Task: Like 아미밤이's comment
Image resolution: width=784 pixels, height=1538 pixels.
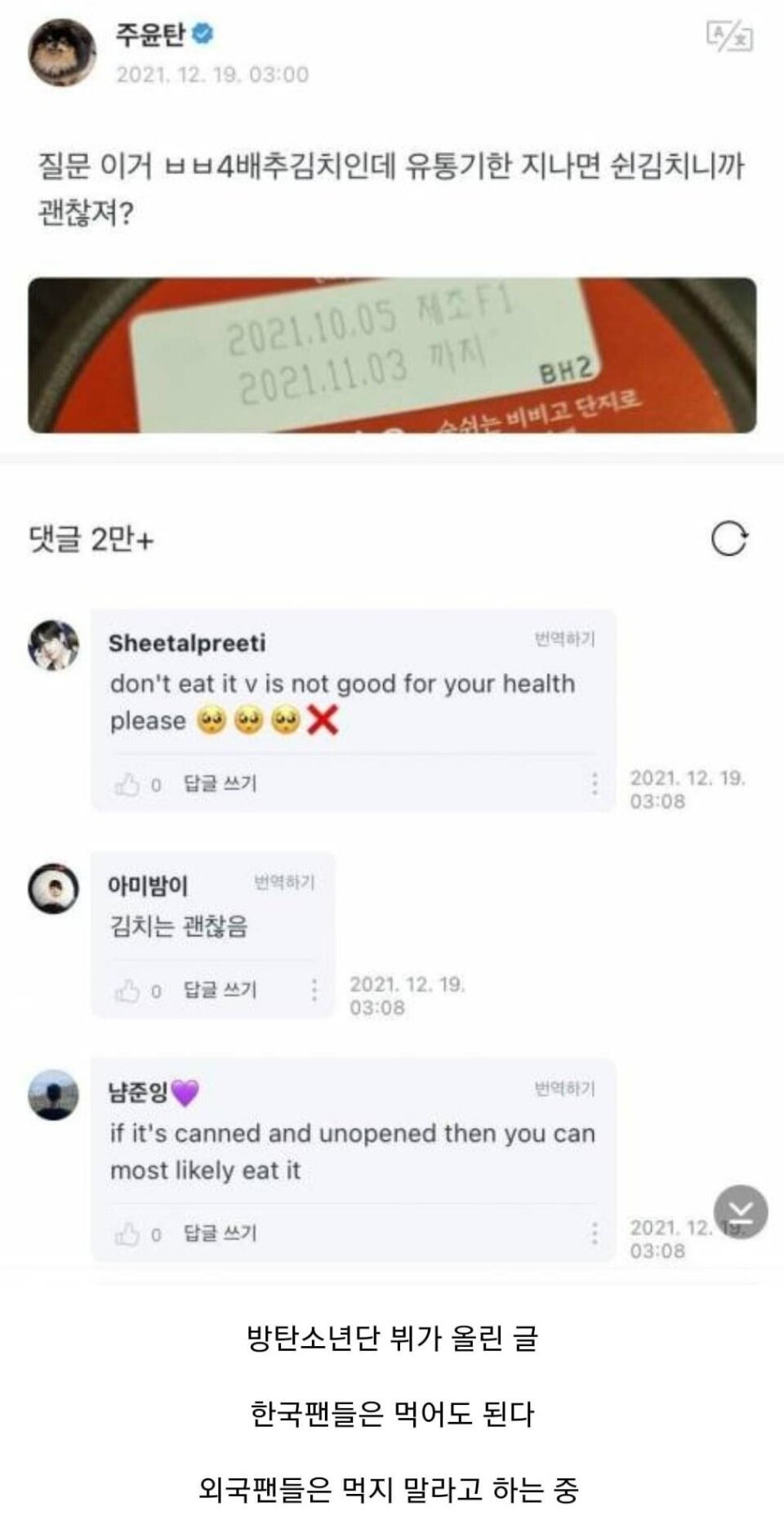Action: (x=127, y=991)
